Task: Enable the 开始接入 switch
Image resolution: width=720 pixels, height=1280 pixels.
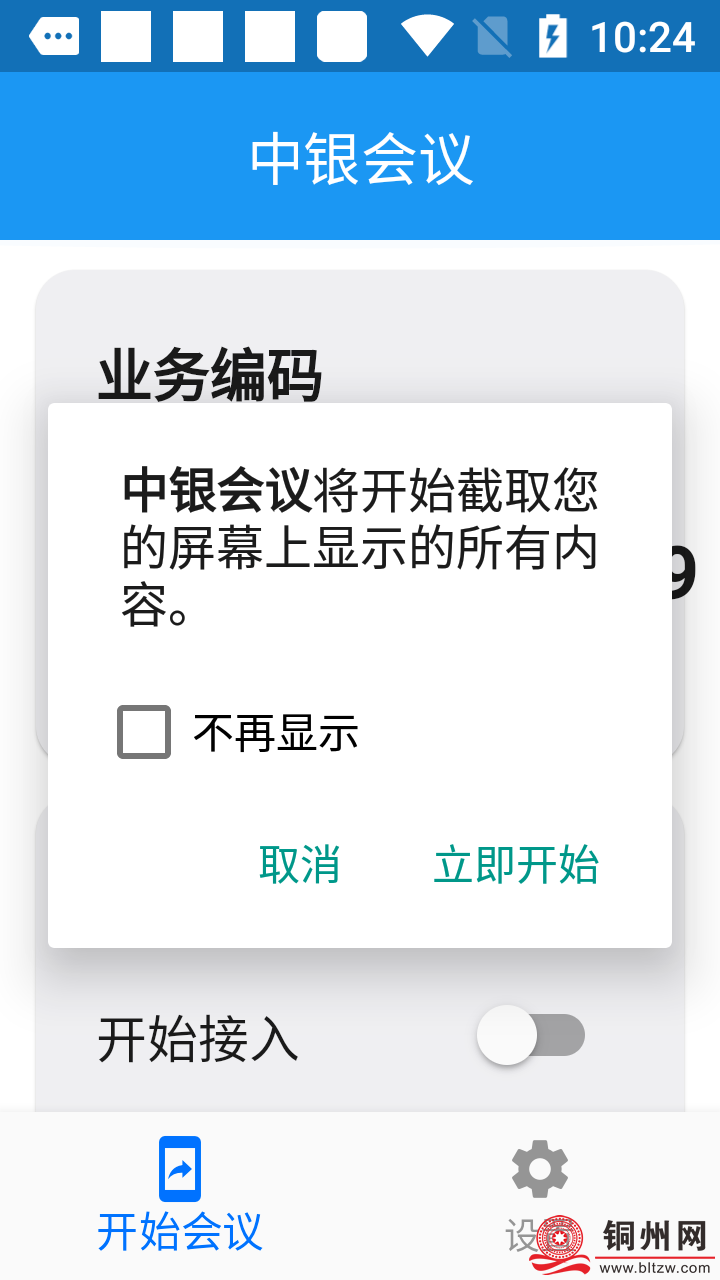Action: coord(532,1036)
